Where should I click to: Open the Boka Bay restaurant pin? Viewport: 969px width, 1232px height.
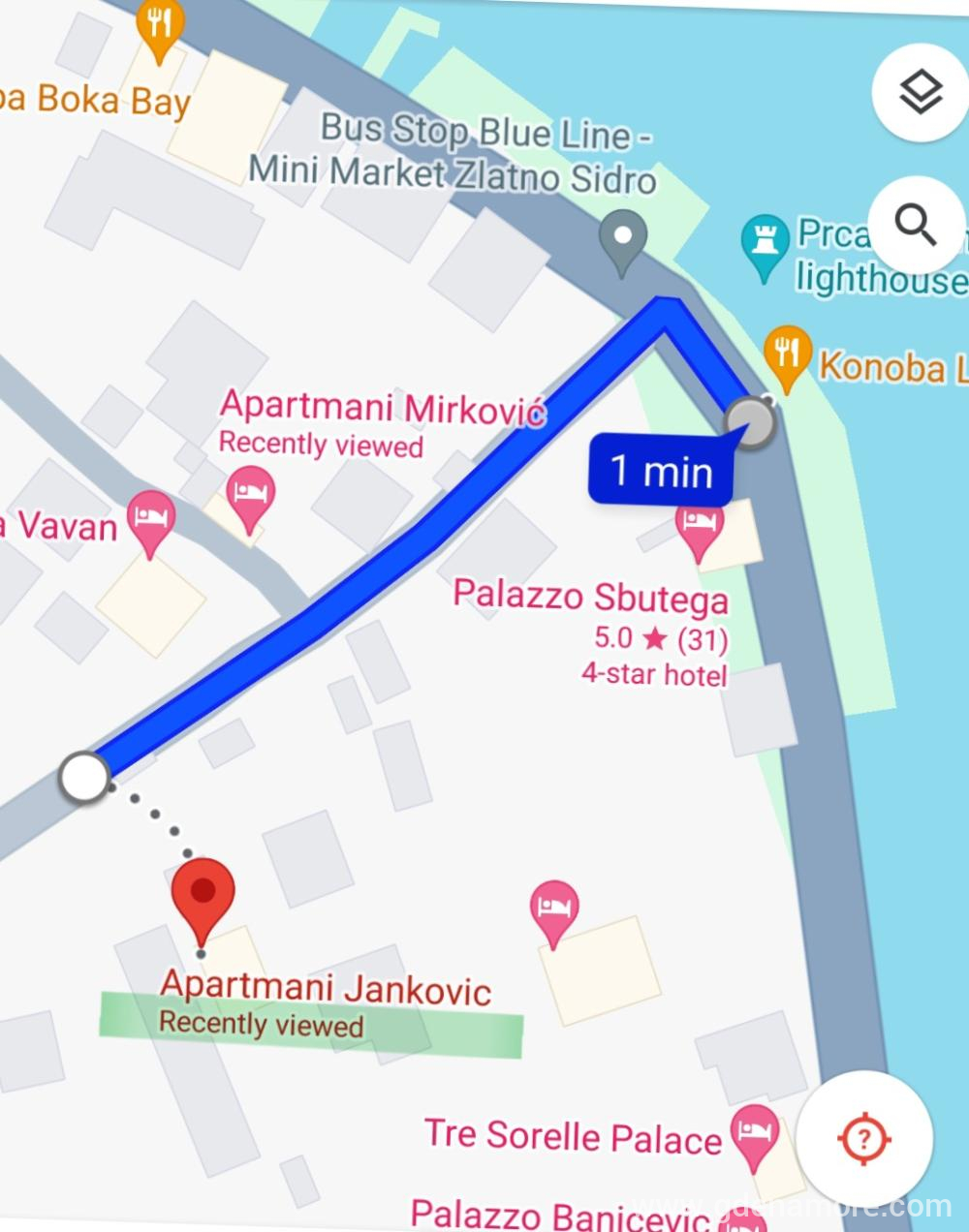point(160,29)
